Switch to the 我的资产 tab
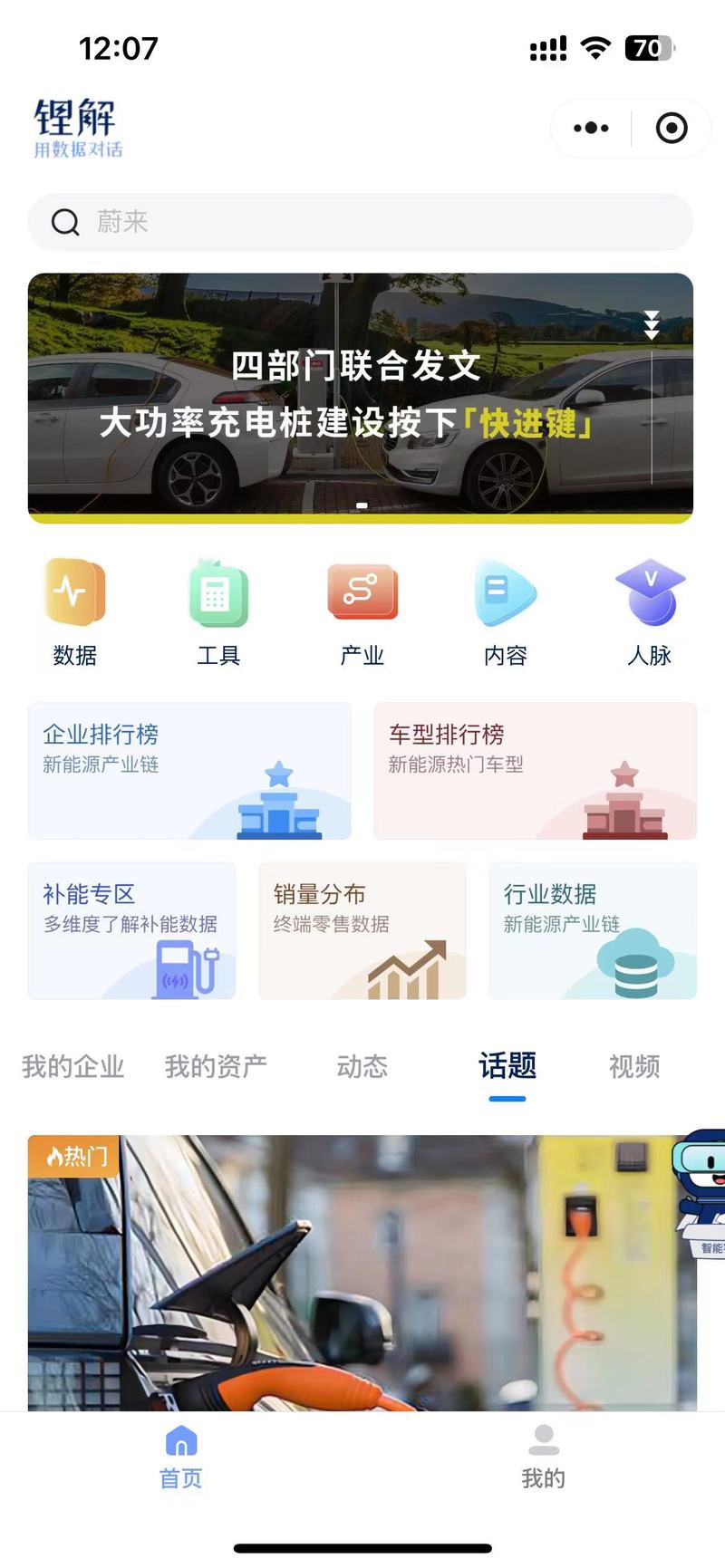Image resolution: width=725 pixels, height=1568 pixels. coord(217,1066)
